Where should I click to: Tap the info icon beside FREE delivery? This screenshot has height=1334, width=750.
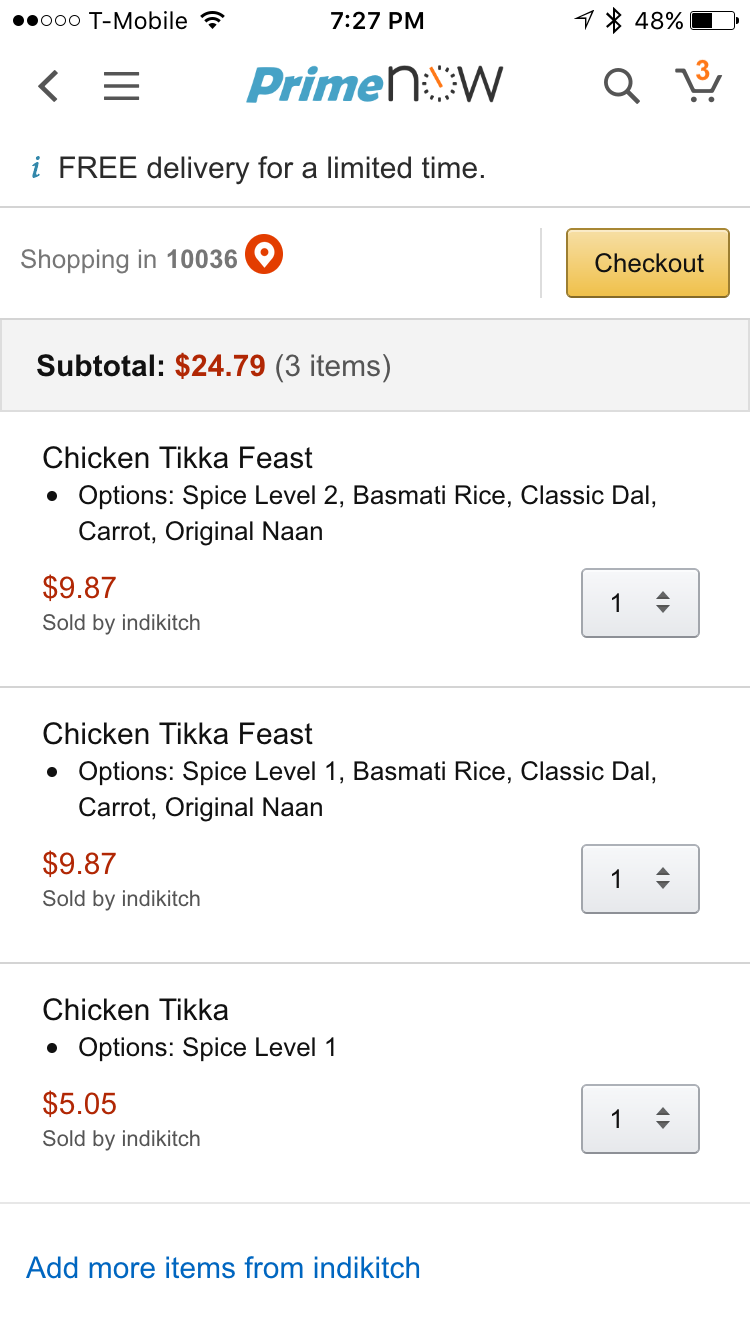coord(36,168)
